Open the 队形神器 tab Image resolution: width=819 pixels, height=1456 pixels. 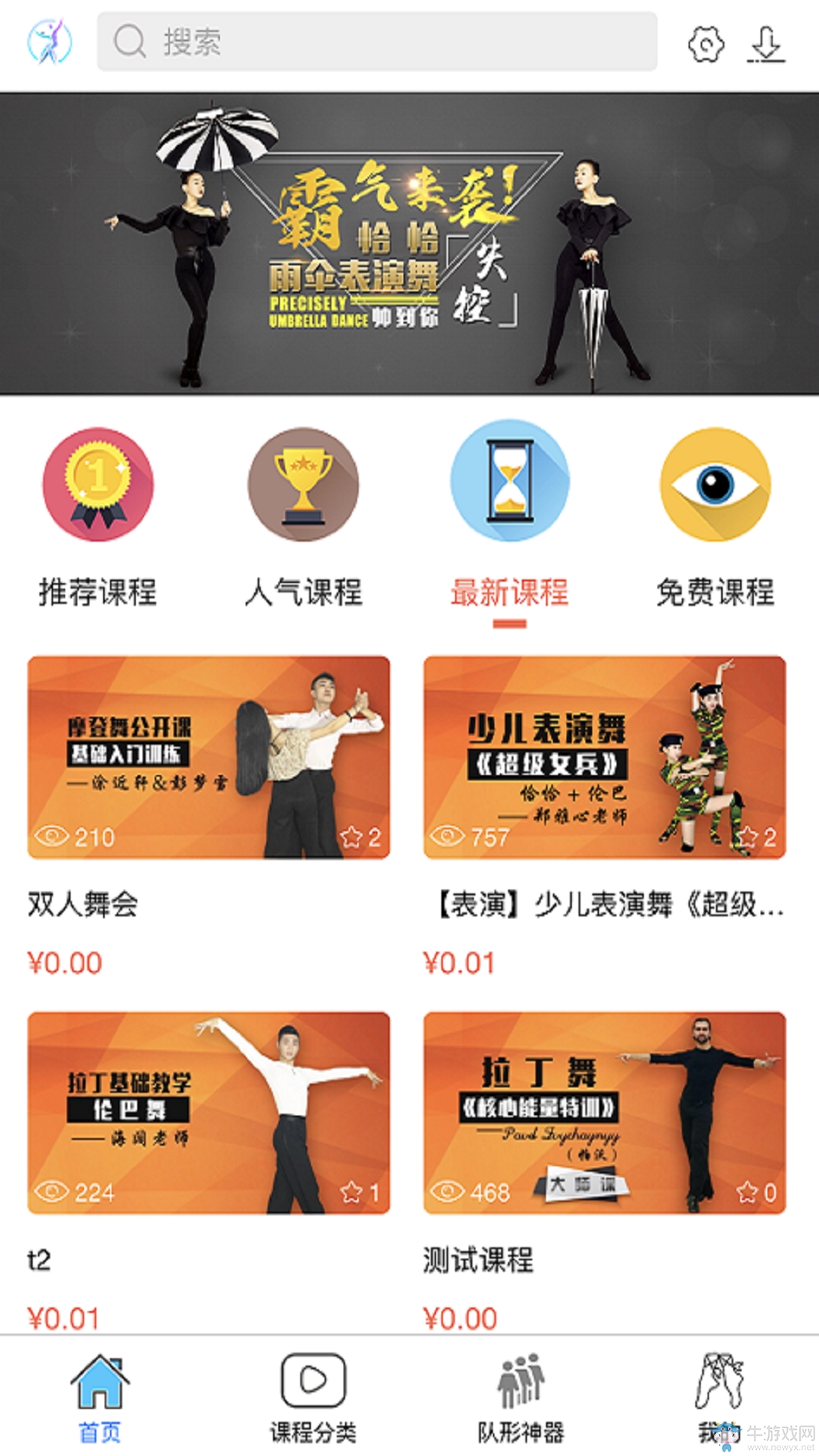click(x=521, y=1398)
